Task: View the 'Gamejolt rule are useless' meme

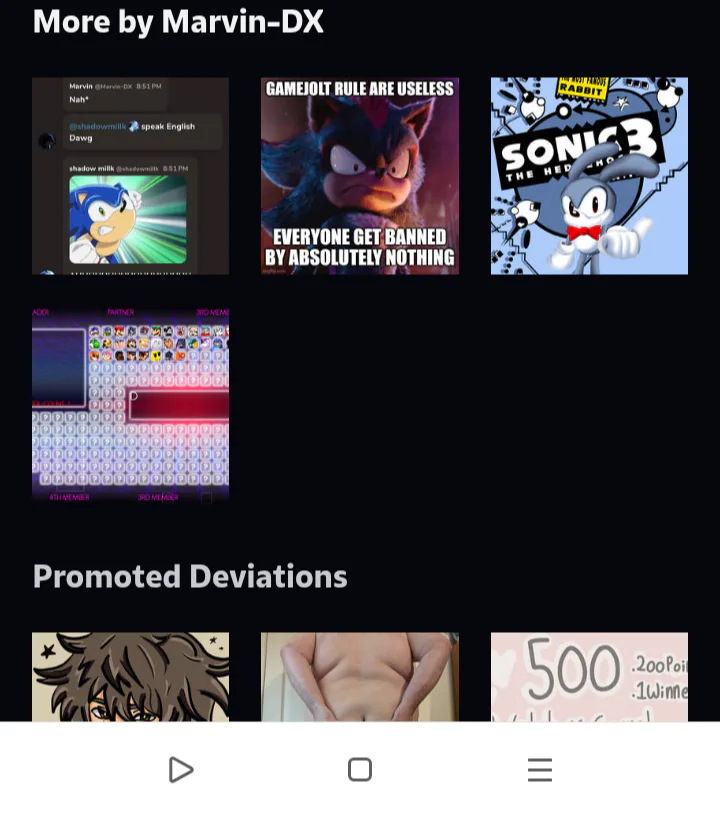Action: [360, 176]
